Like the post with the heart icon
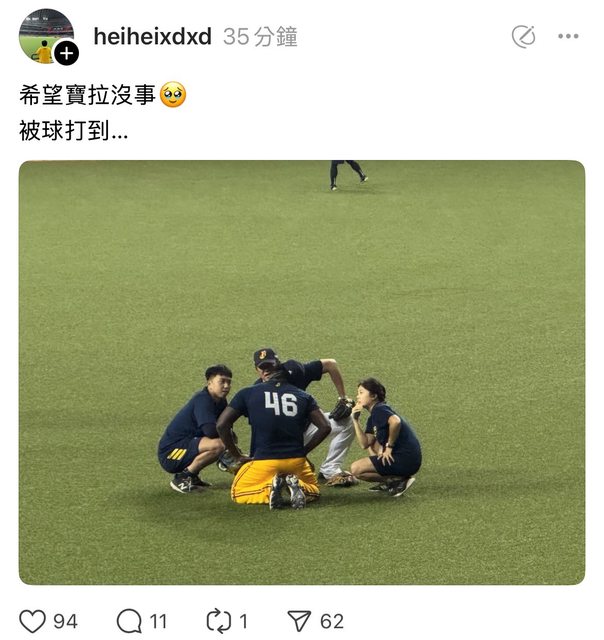 (x=33, y=621)
